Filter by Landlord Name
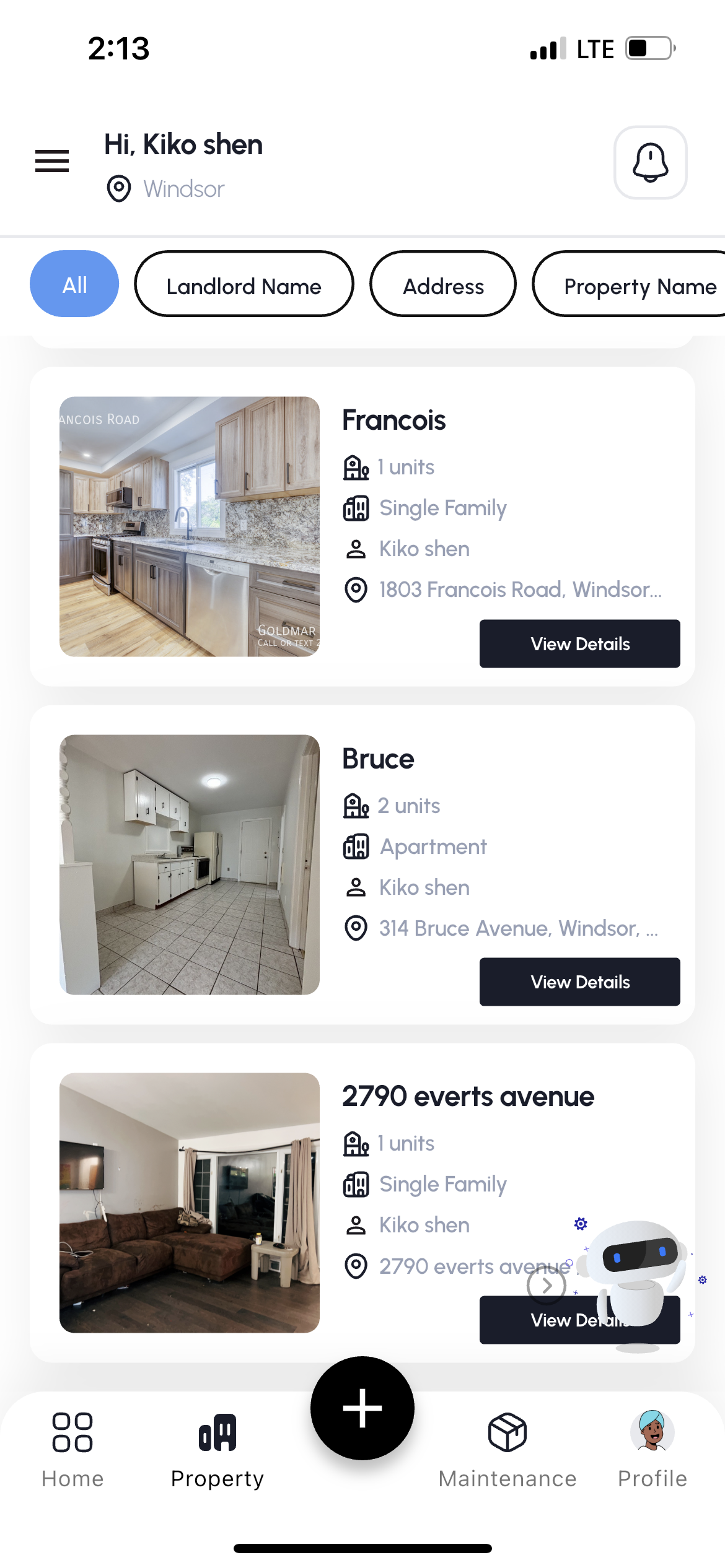The width and height of the screenshot is (725, 1568). tap(244, 284)
